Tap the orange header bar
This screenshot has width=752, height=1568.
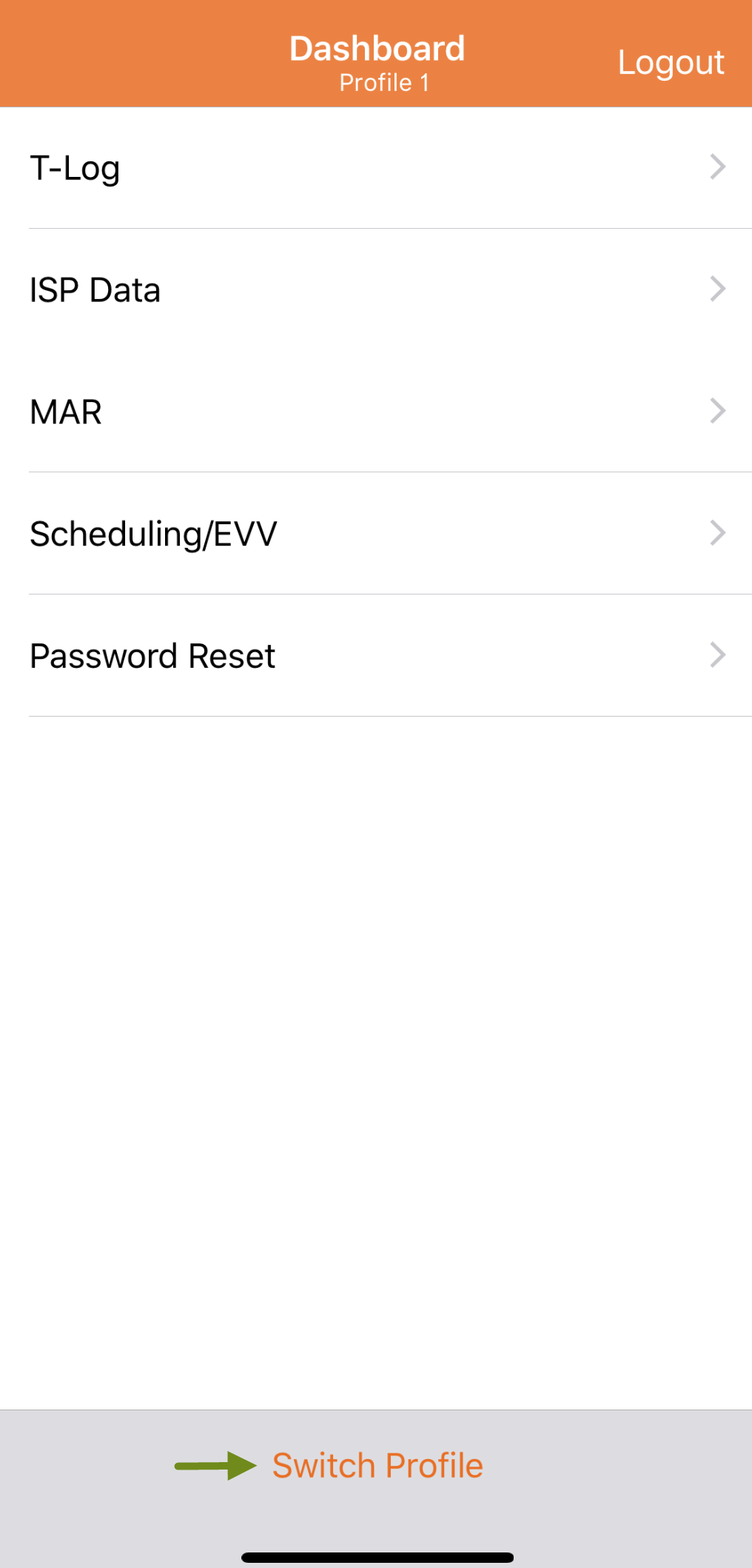tap(148, 52)
